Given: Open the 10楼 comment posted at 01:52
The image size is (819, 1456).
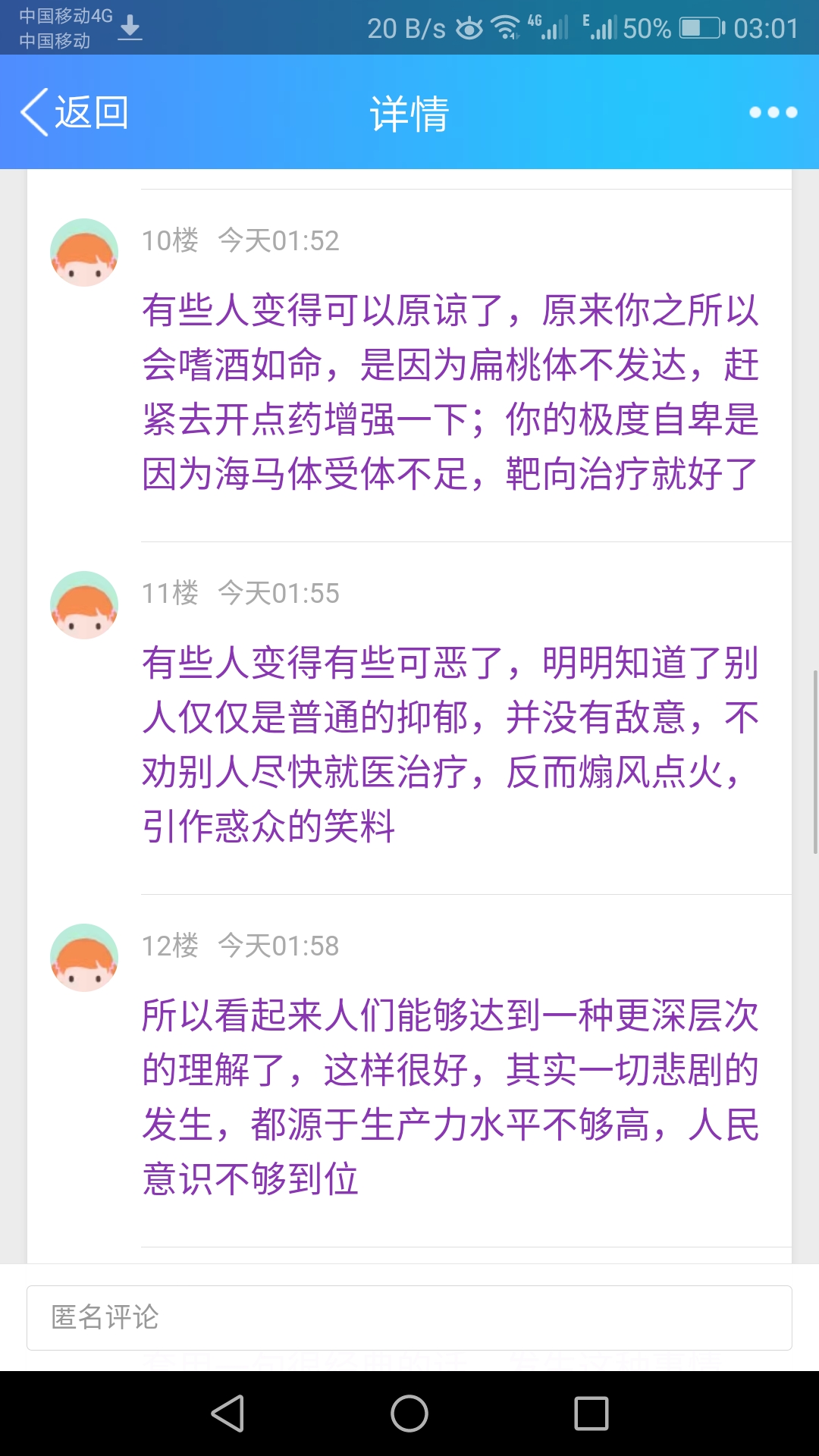Looking at the screenshot, I should (450, 392).
